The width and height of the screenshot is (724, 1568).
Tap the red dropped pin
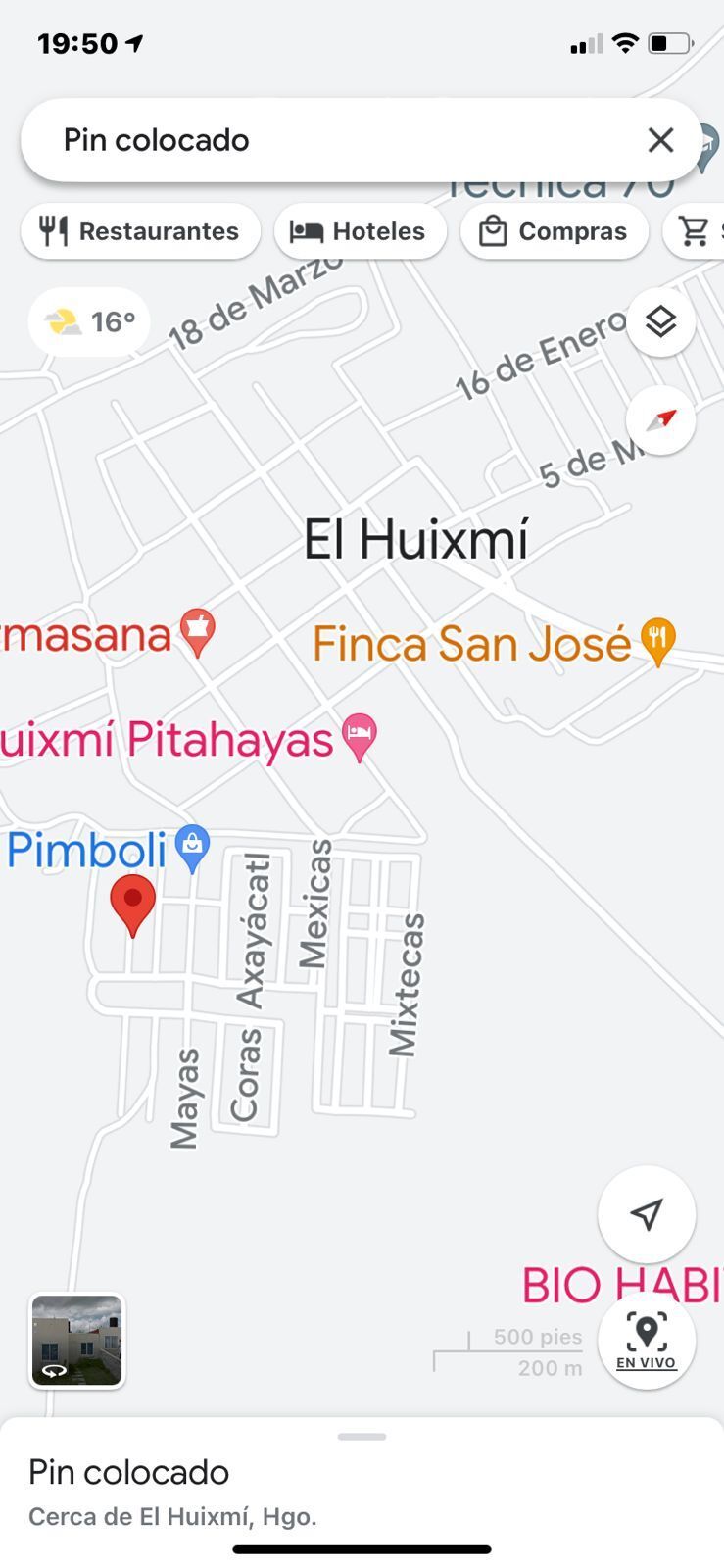coord(133,905)
